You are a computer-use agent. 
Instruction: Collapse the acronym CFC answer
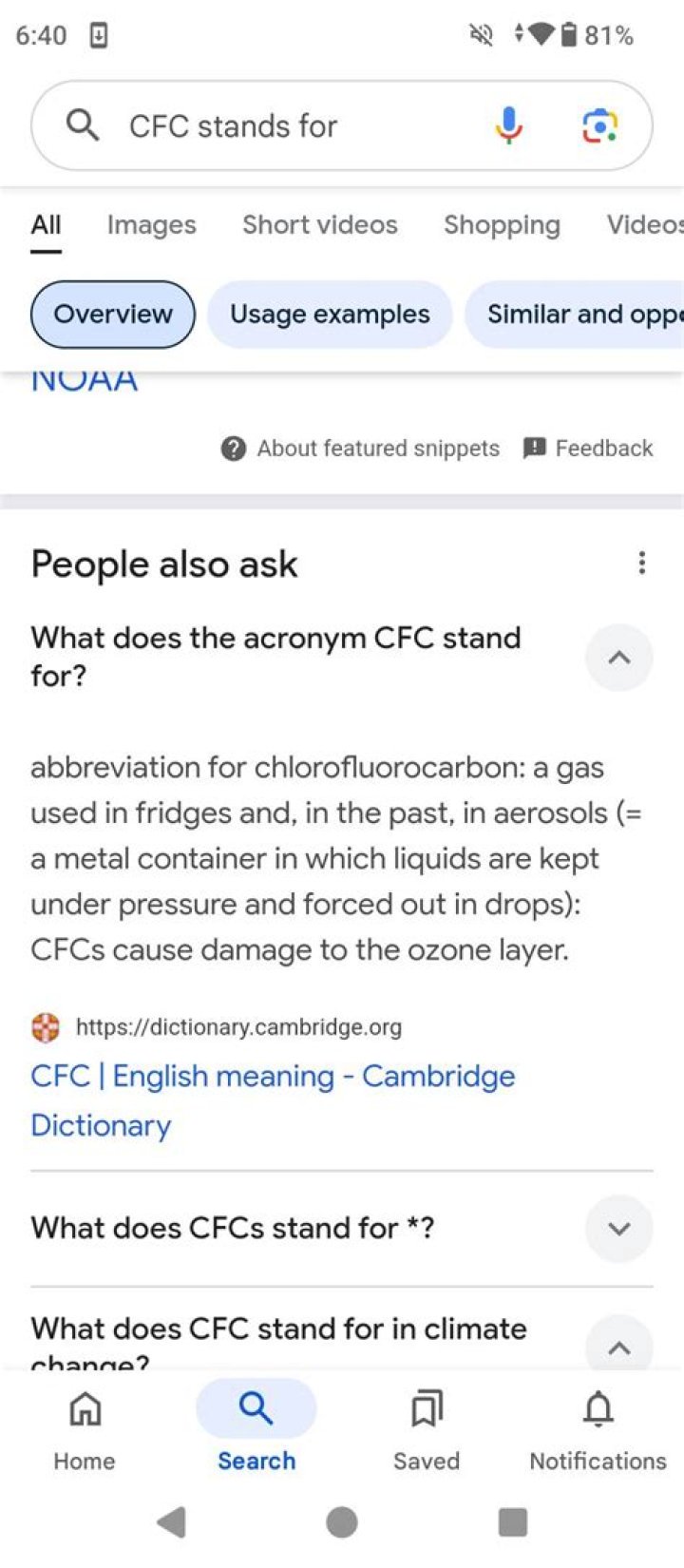pos(618,658)
